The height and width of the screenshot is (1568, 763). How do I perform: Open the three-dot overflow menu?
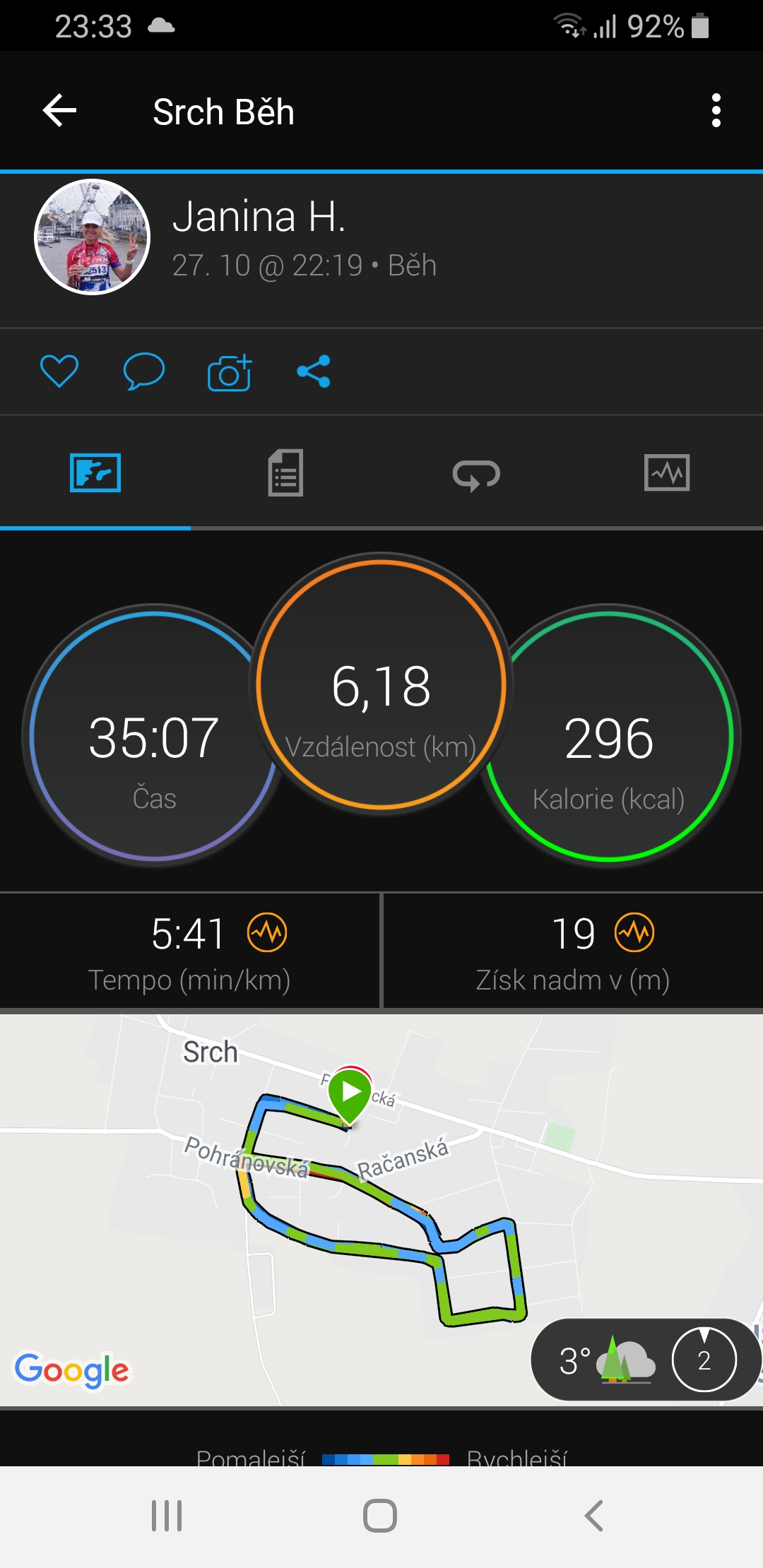coord(716,111)
